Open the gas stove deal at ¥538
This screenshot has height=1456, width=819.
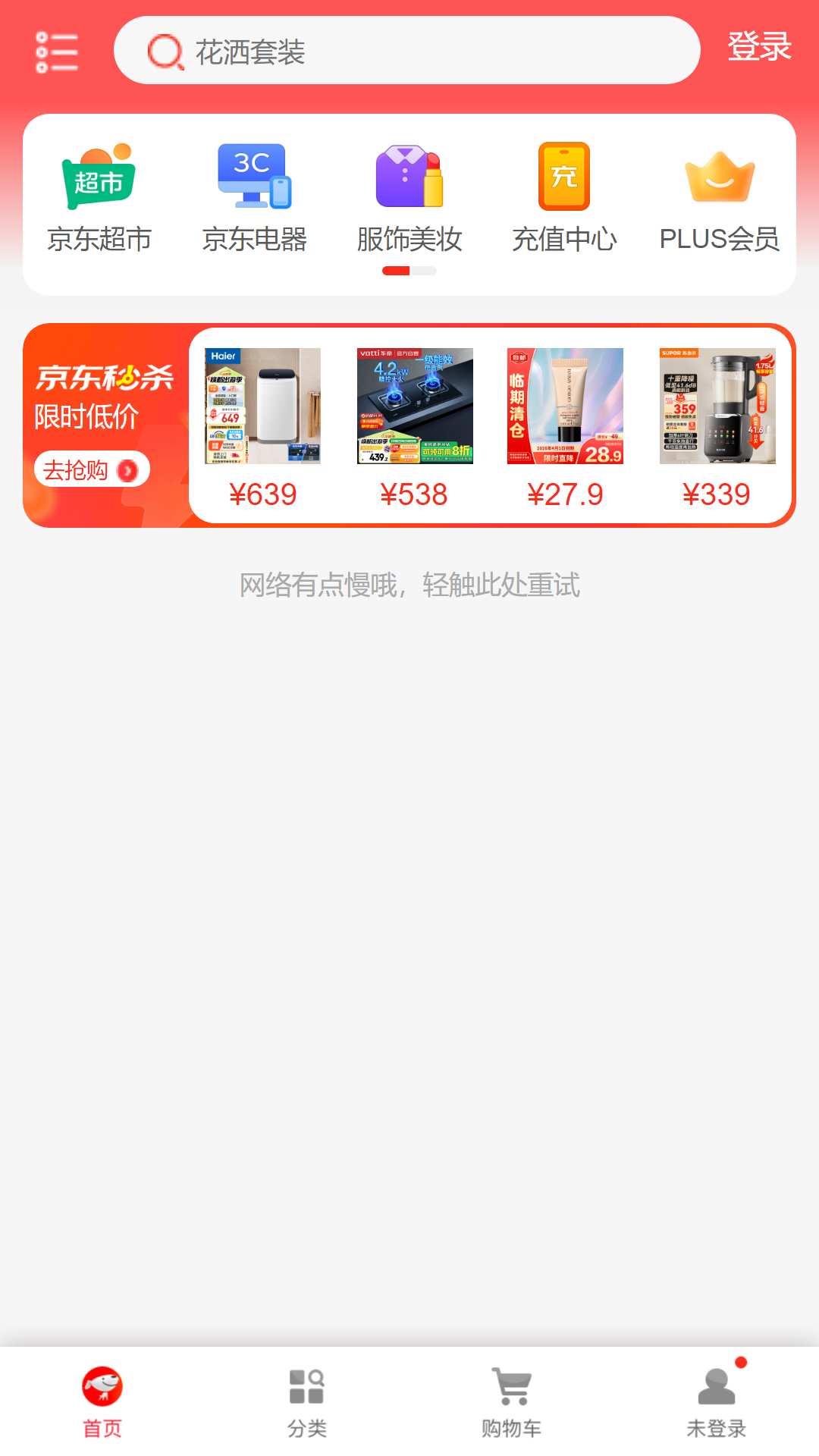pyautogui.click(x=415, y=426)
